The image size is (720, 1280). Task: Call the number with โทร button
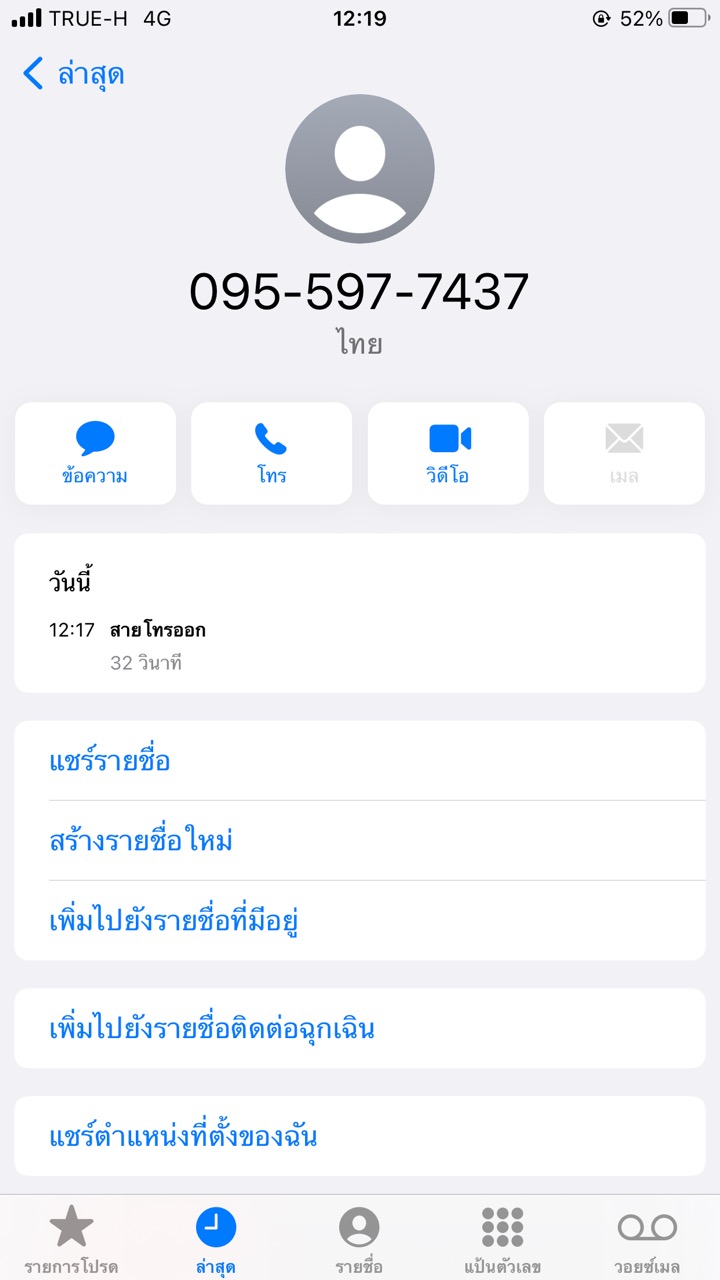pyautogui.click(x=271, y=453)
